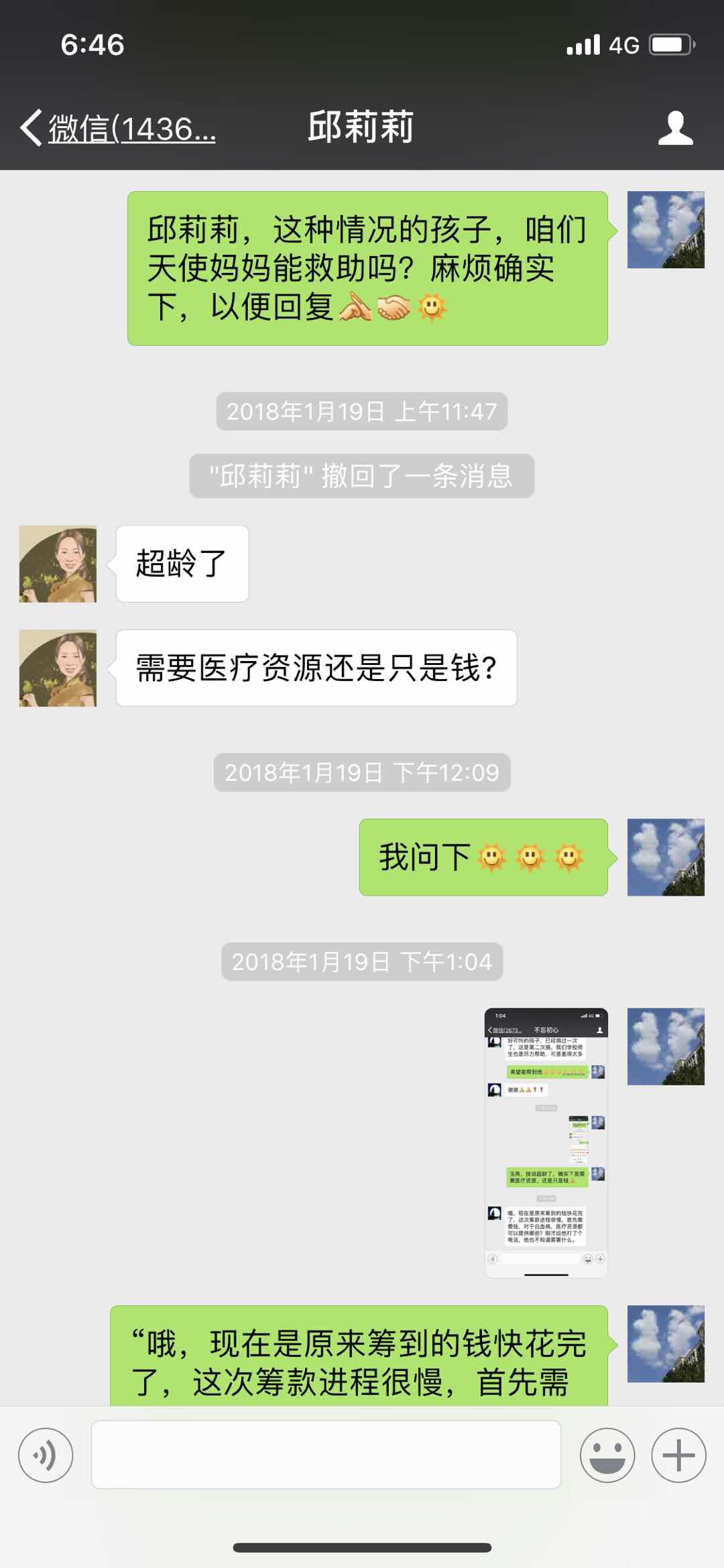The width and height of the screenshot is (724, 1568).
Task: Open my avatar beside "我问下" message
Action: [x=666, y=857]
